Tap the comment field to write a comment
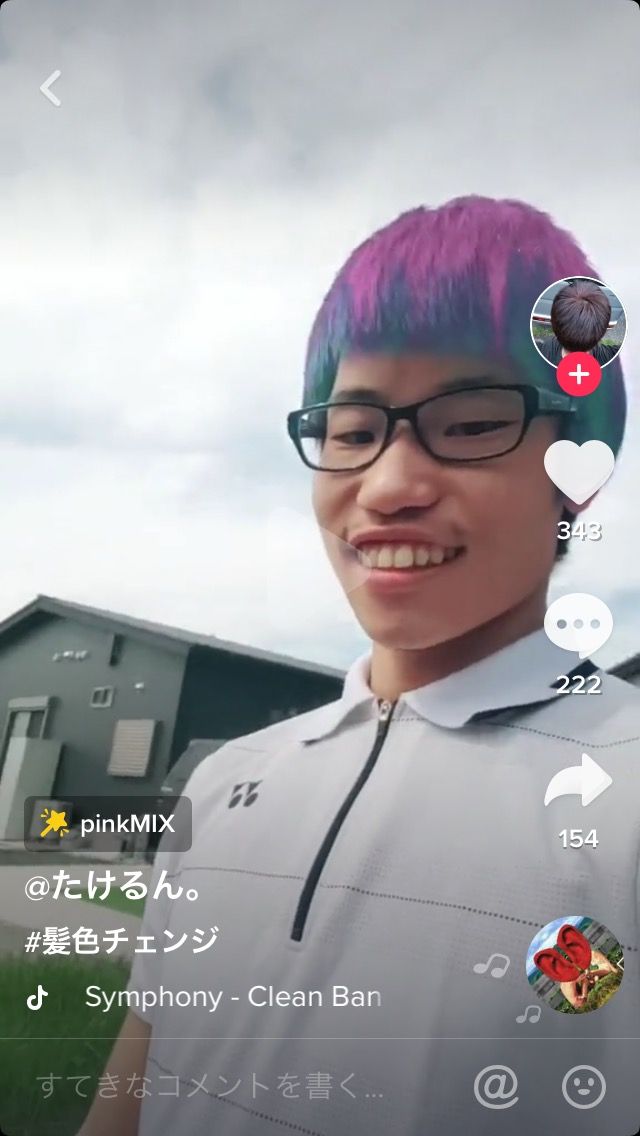 210,1086
